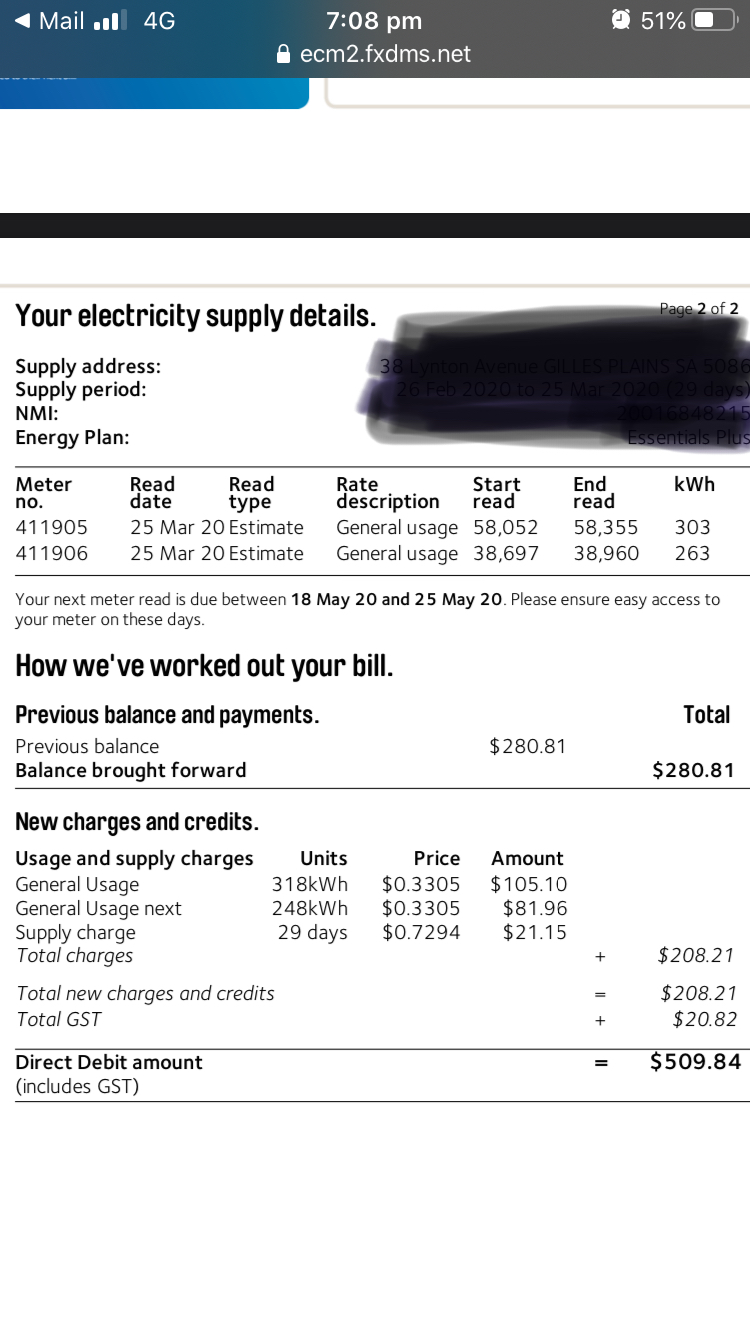Tap the battery indicator at top right

pos(715,19)
